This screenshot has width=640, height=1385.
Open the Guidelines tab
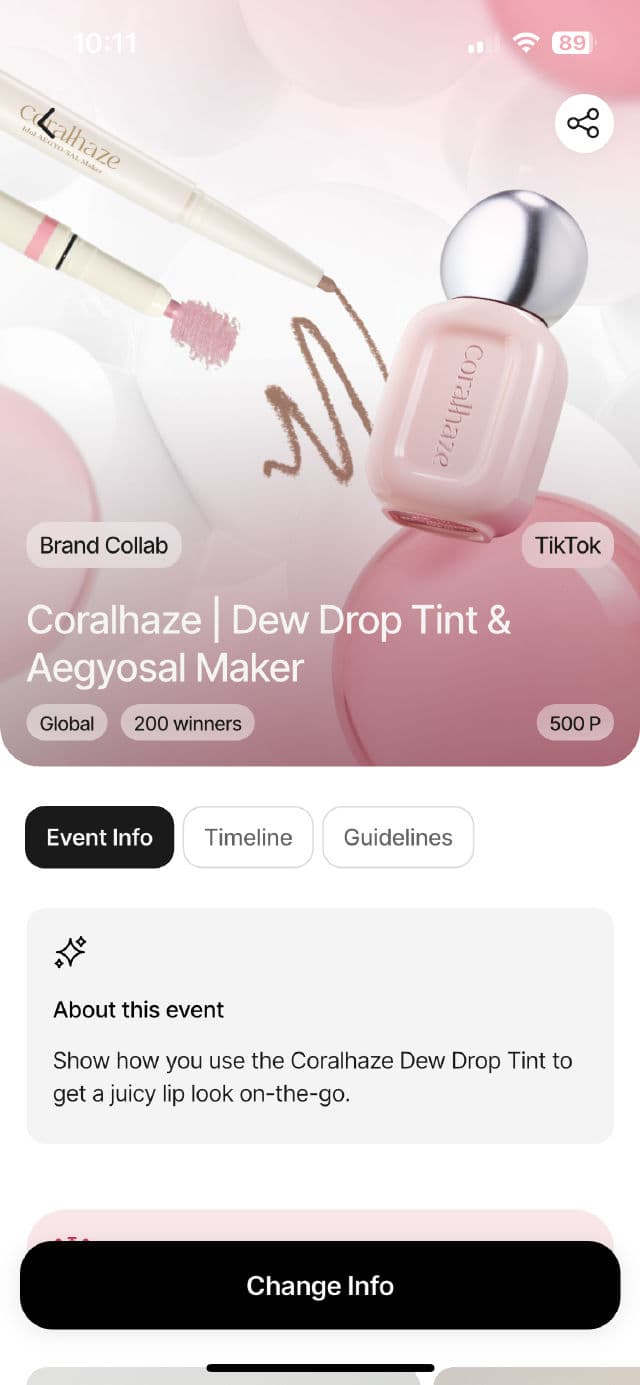point(398,837)
